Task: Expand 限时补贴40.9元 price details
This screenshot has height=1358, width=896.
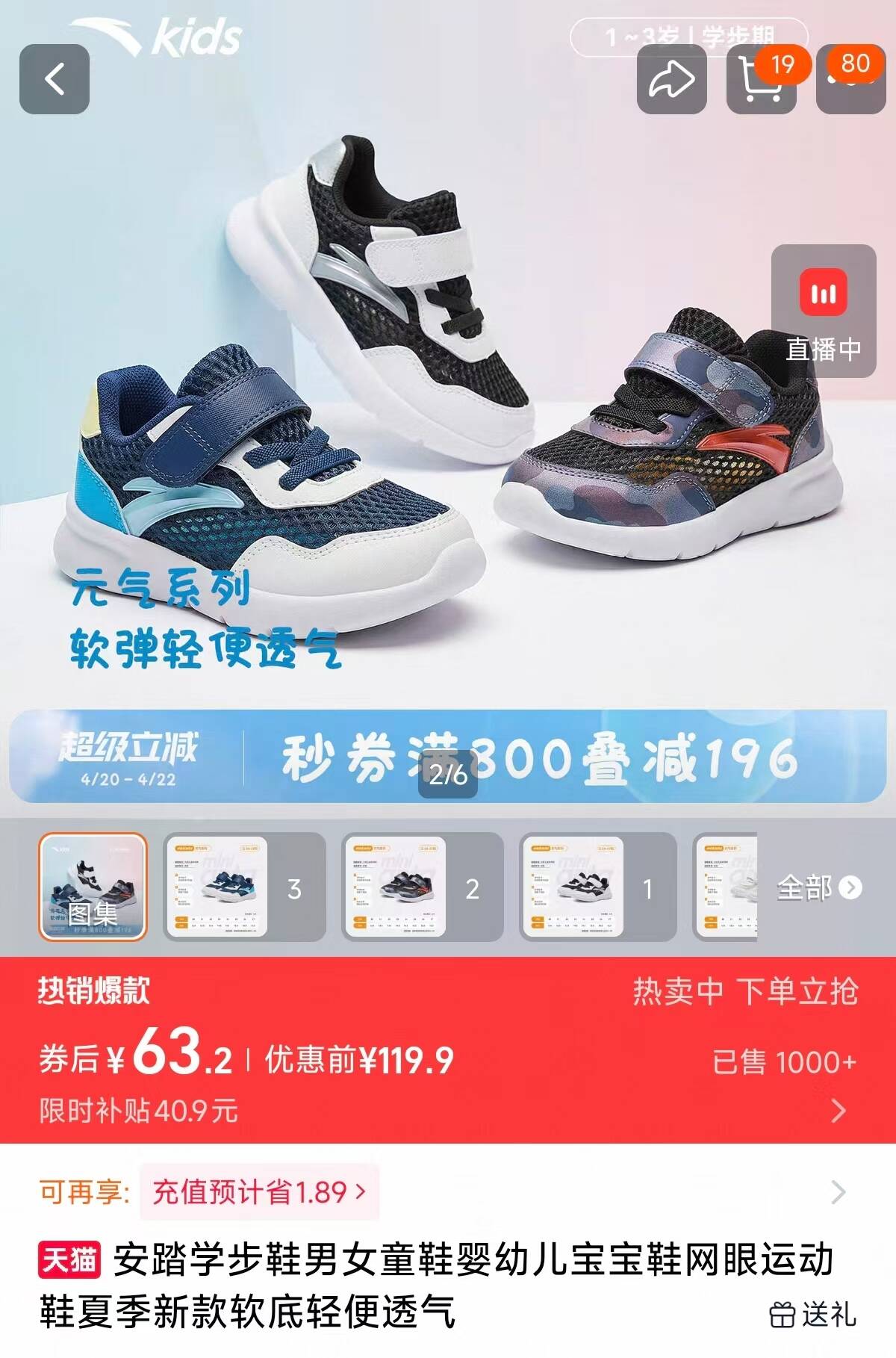Action: point(839,1111)
